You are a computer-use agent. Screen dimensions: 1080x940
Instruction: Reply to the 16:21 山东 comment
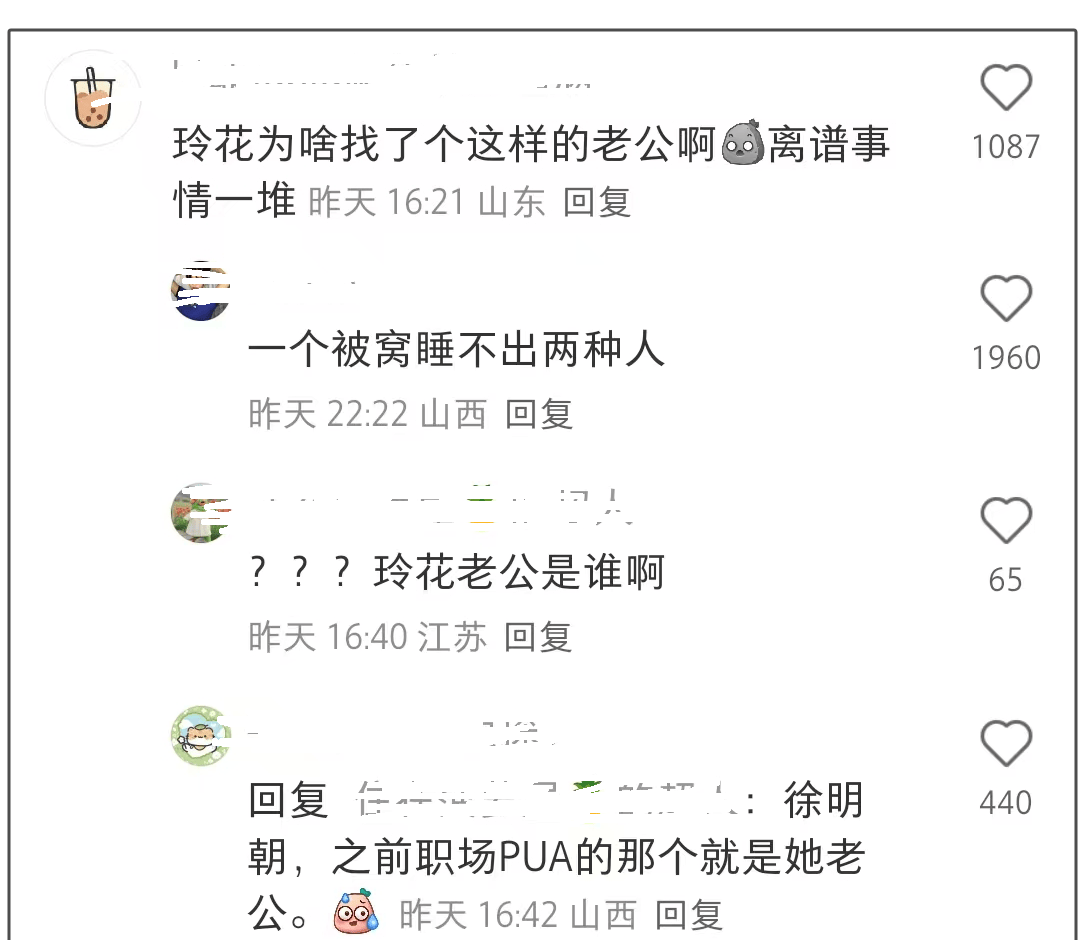[x=597, y=202]
